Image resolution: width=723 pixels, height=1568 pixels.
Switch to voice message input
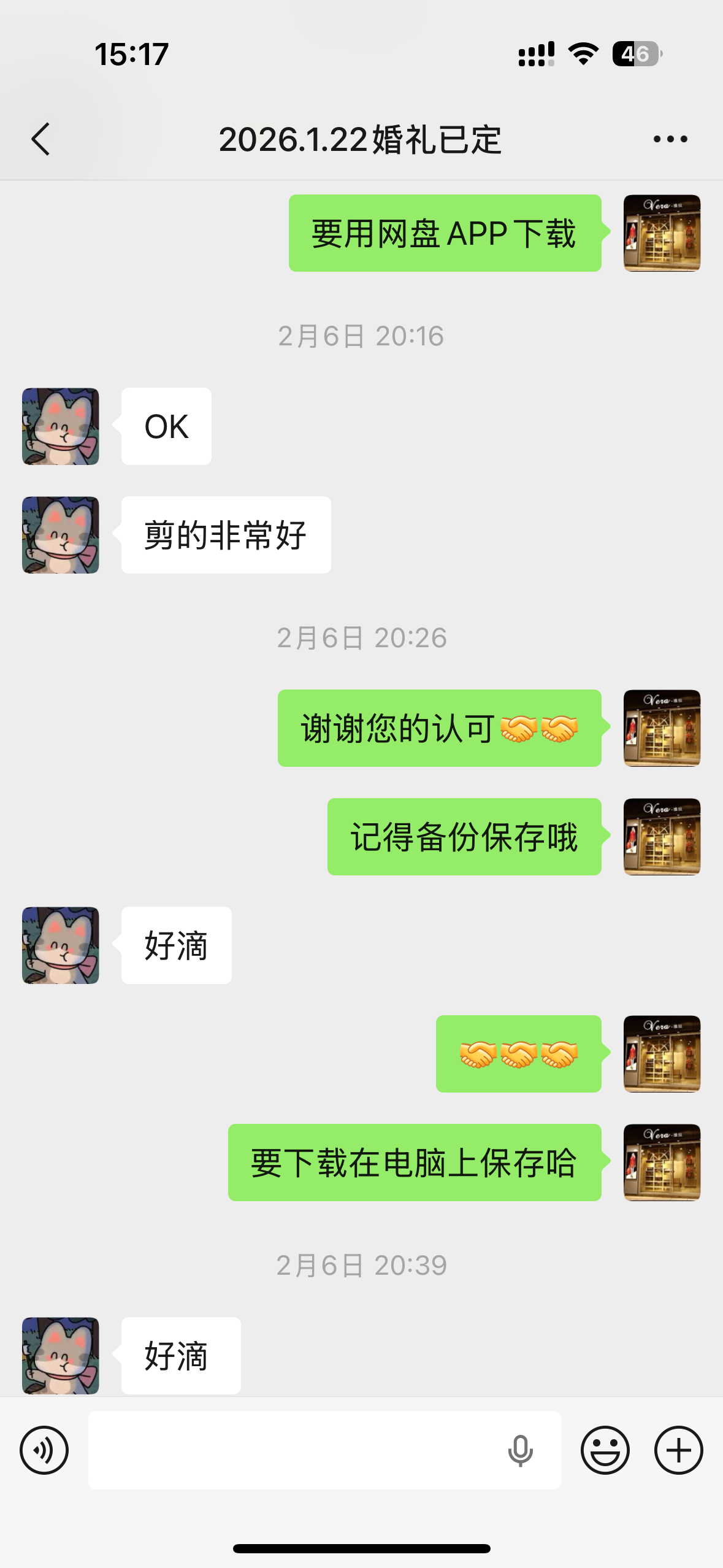[x=44, y=1450]
